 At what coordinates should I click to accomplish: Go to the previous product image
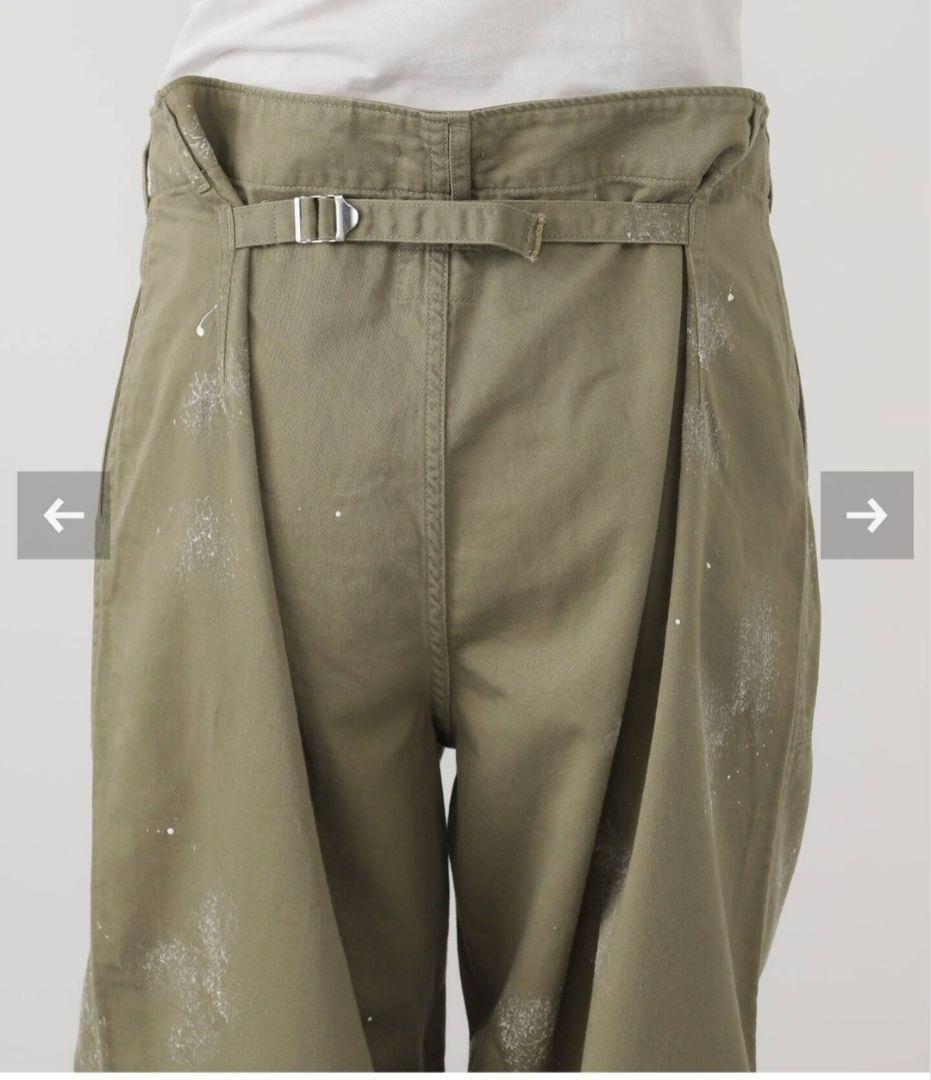(x=63, y=515)
